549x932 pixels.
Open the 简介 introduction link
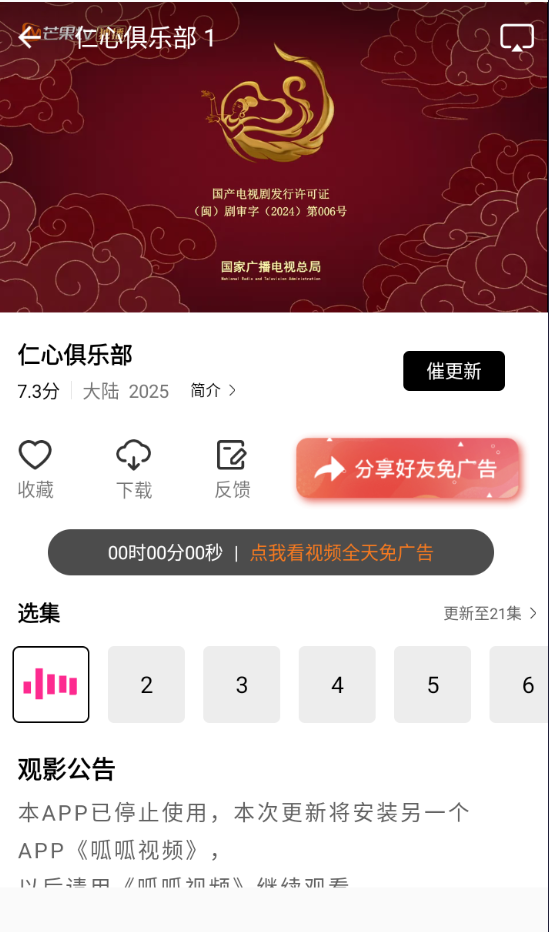[x=213, y=391]
